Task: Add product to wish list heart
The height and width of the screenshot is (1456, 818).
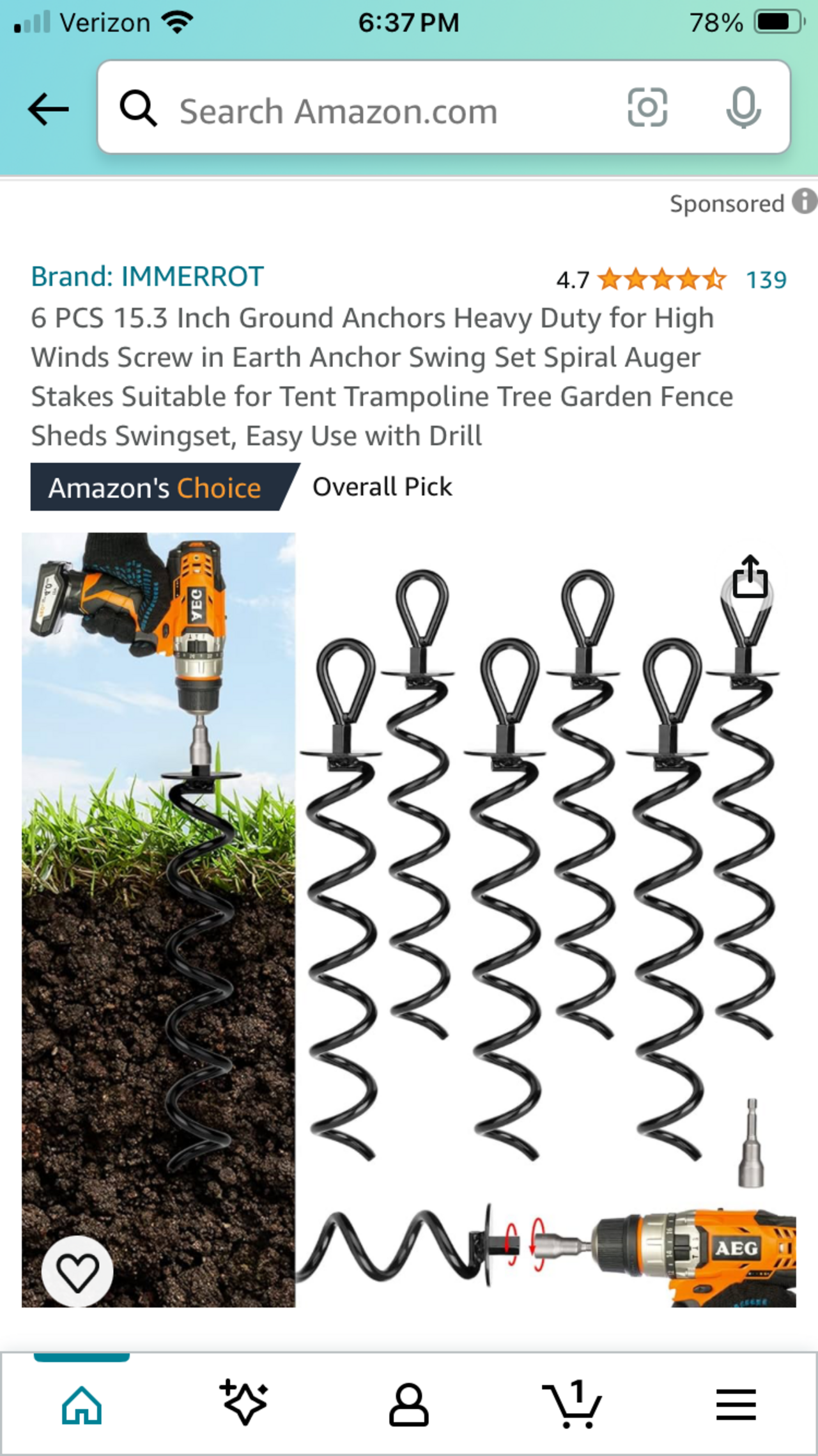Action: pos(77,1271)
